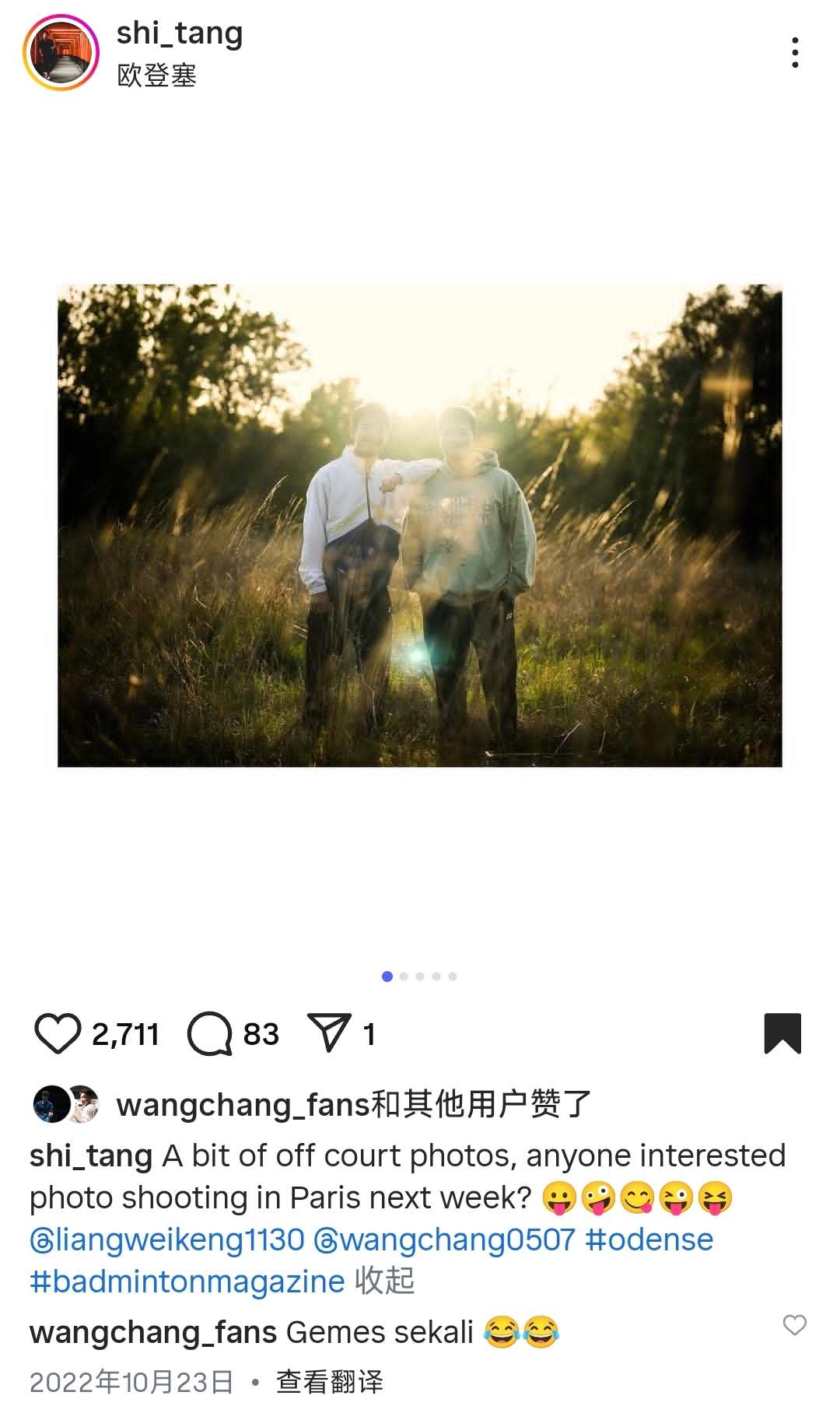The height and width of the screenshot is (1420, 840).
Task: Open the post photo of two men
Action: click(x=420, y=525)
